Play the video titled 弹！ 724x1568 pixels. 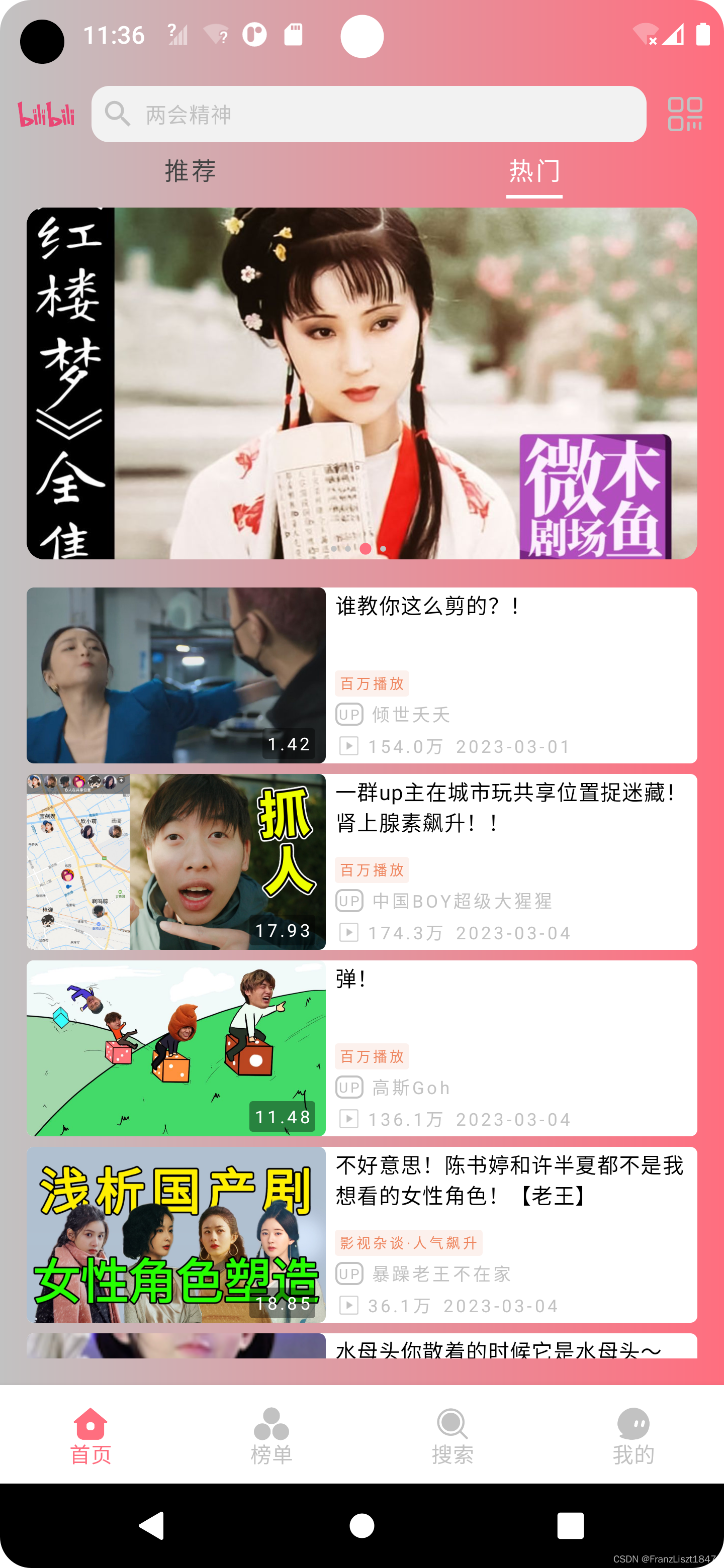tap(361, 1048)
